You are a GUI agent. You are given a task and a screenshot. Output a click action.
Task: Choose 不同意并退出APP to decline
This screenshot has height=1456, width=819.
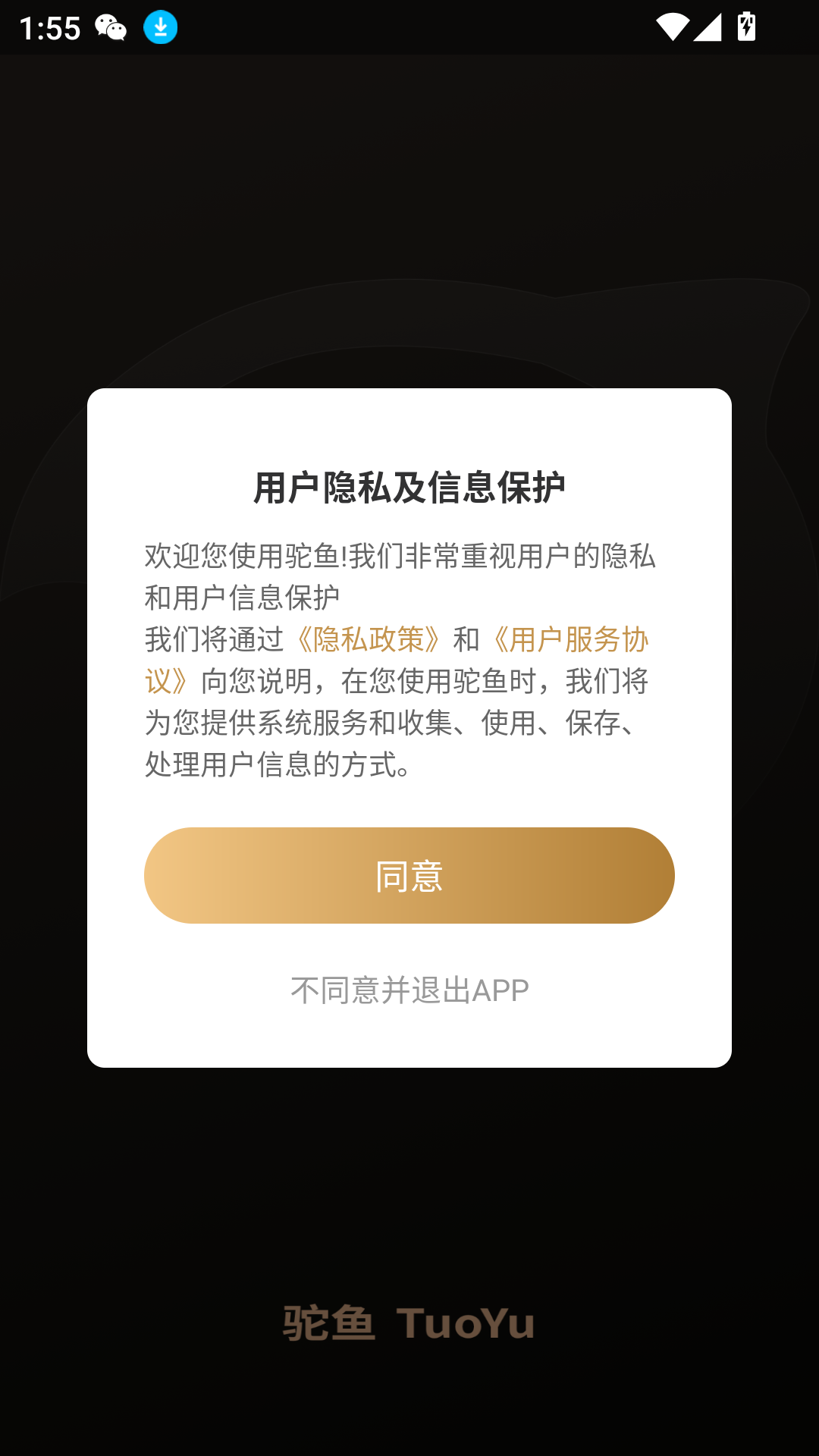point(409,990)
